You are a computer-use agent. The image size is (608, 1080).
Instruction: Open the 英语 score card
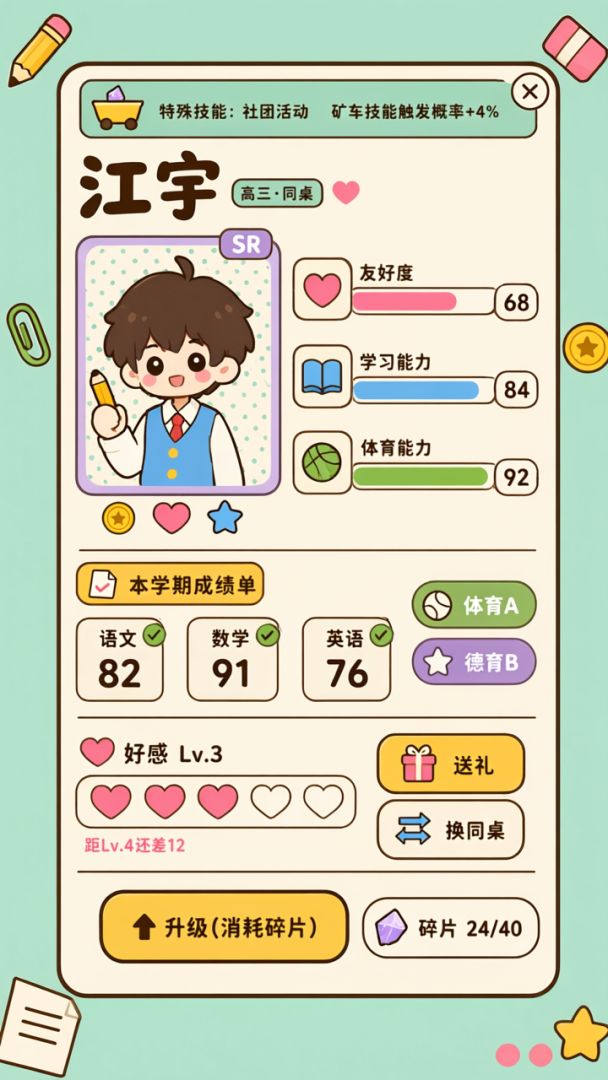tap(346, 659)
